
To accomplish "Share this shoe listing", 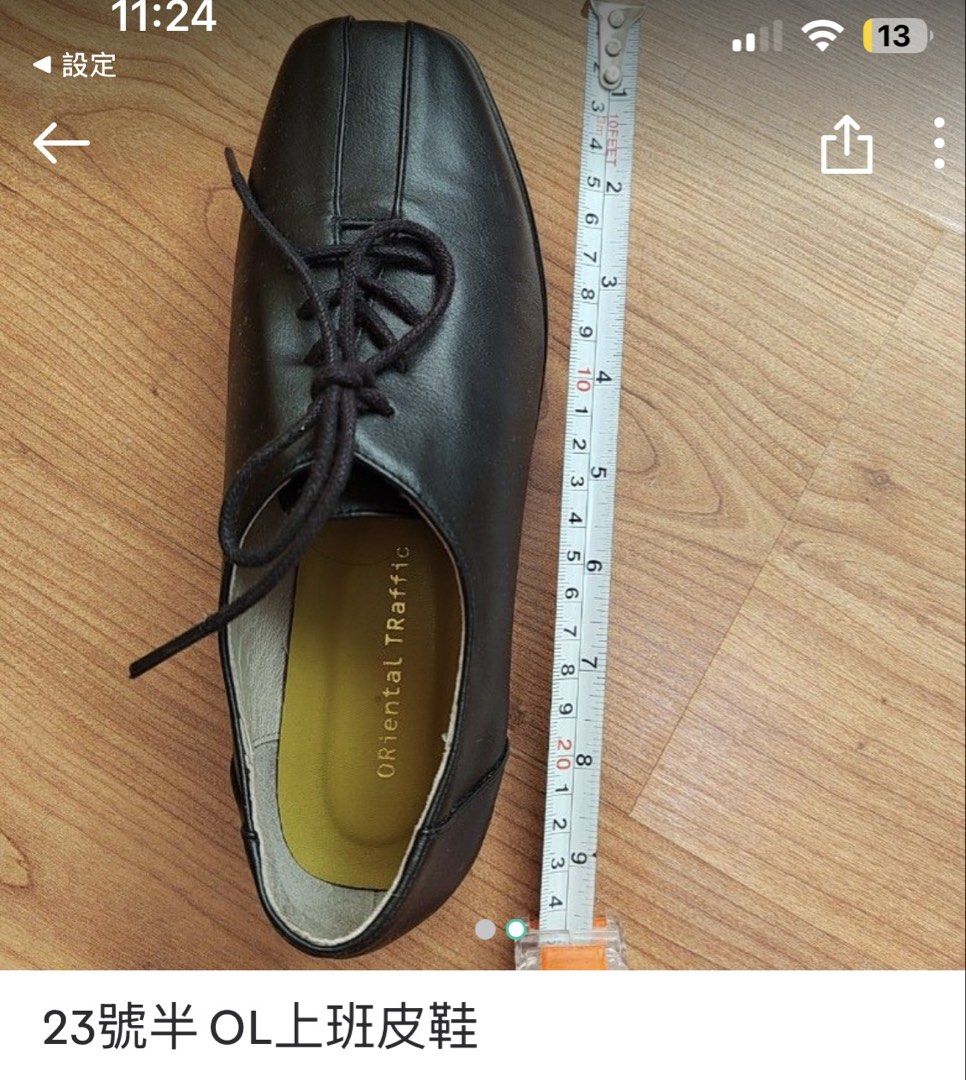I will [847, 144].
